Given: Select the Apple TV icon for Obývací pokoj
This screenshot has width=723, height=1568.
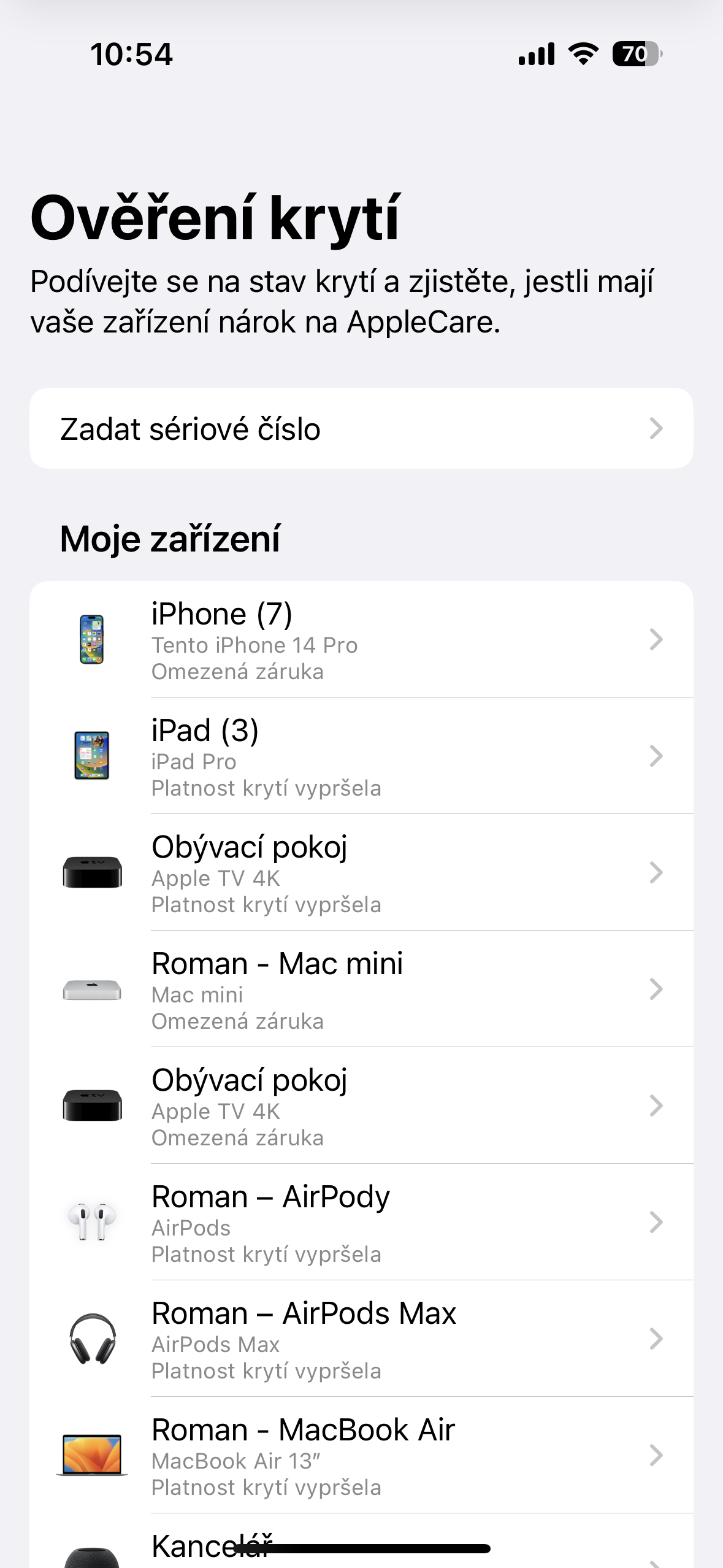Looking at the screenshot, I should 92,874.
